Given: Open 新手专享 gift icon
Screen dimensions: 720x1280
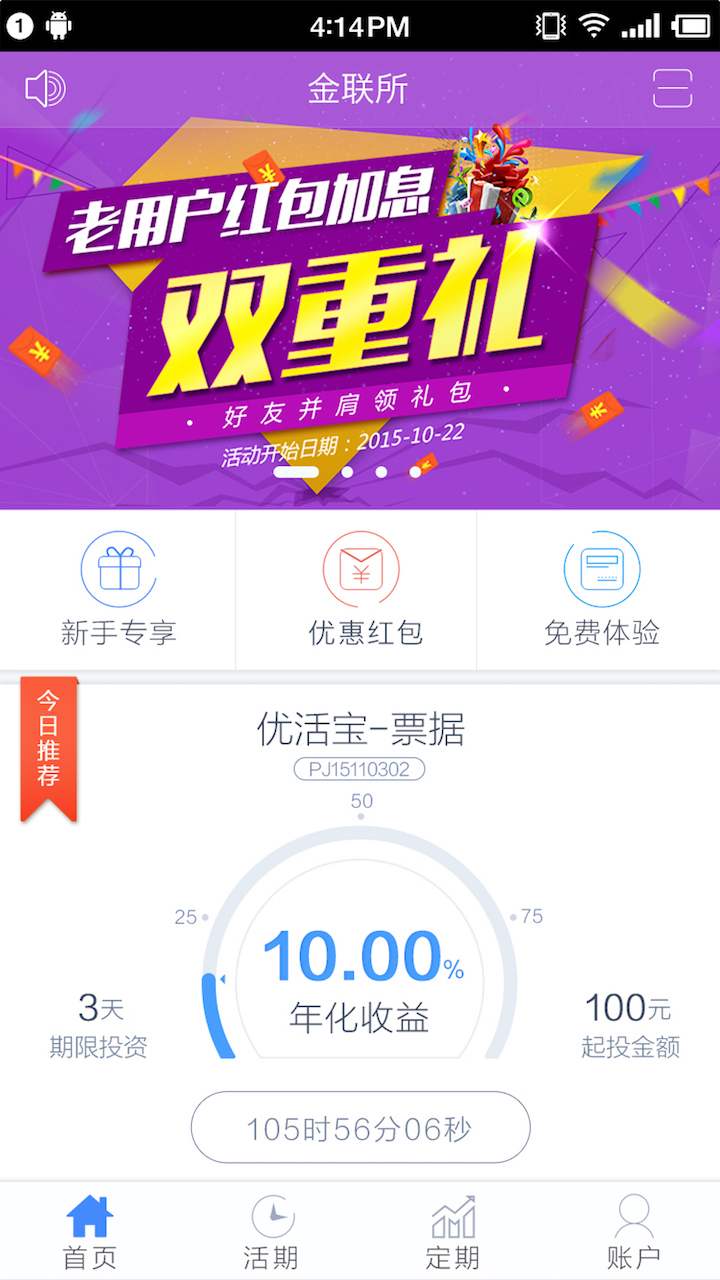Looking at the screenshot, I should (x=119, y=566).
